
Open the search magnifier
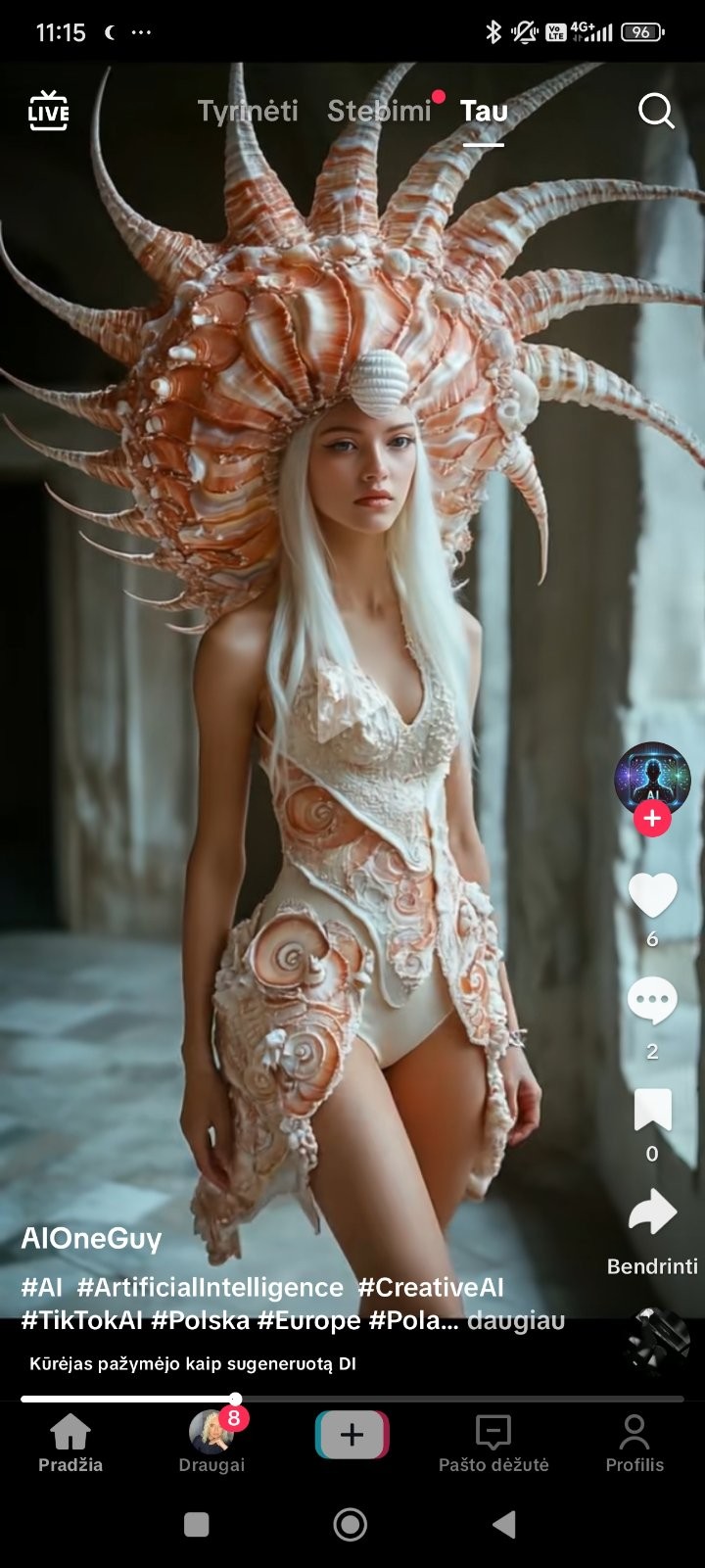[656, 111]
